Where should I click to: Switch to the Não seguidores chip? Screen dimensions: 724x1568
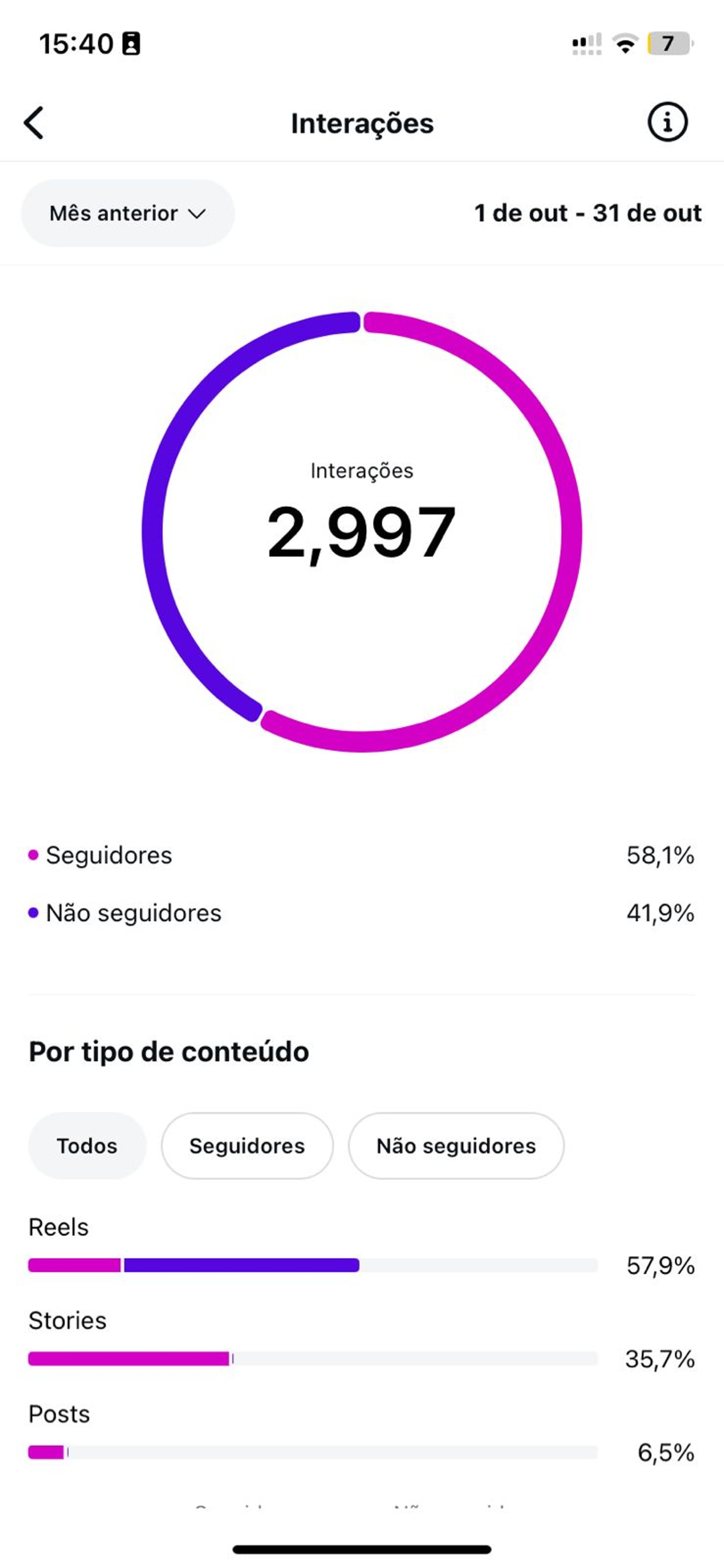pos(456,1145)
